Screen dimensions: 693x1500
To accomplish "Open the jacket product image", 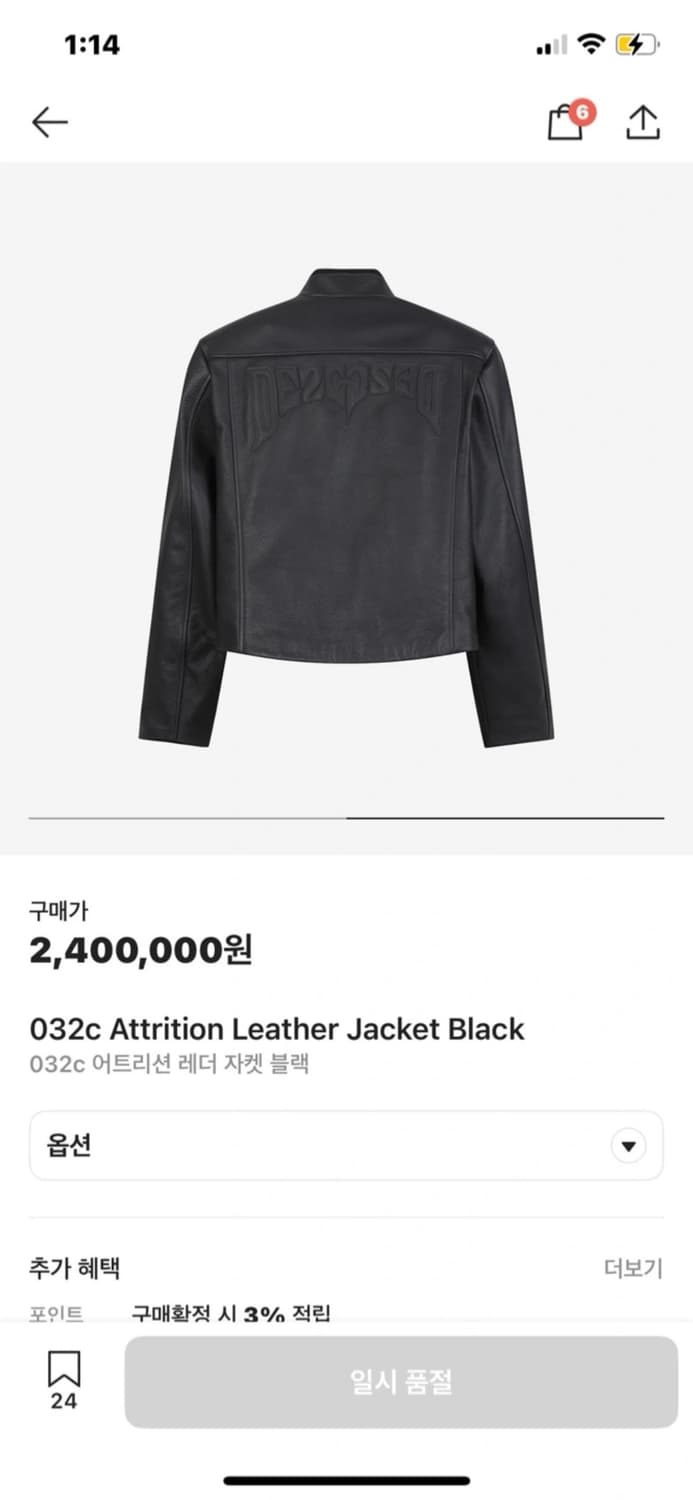I will pos(346,508).
